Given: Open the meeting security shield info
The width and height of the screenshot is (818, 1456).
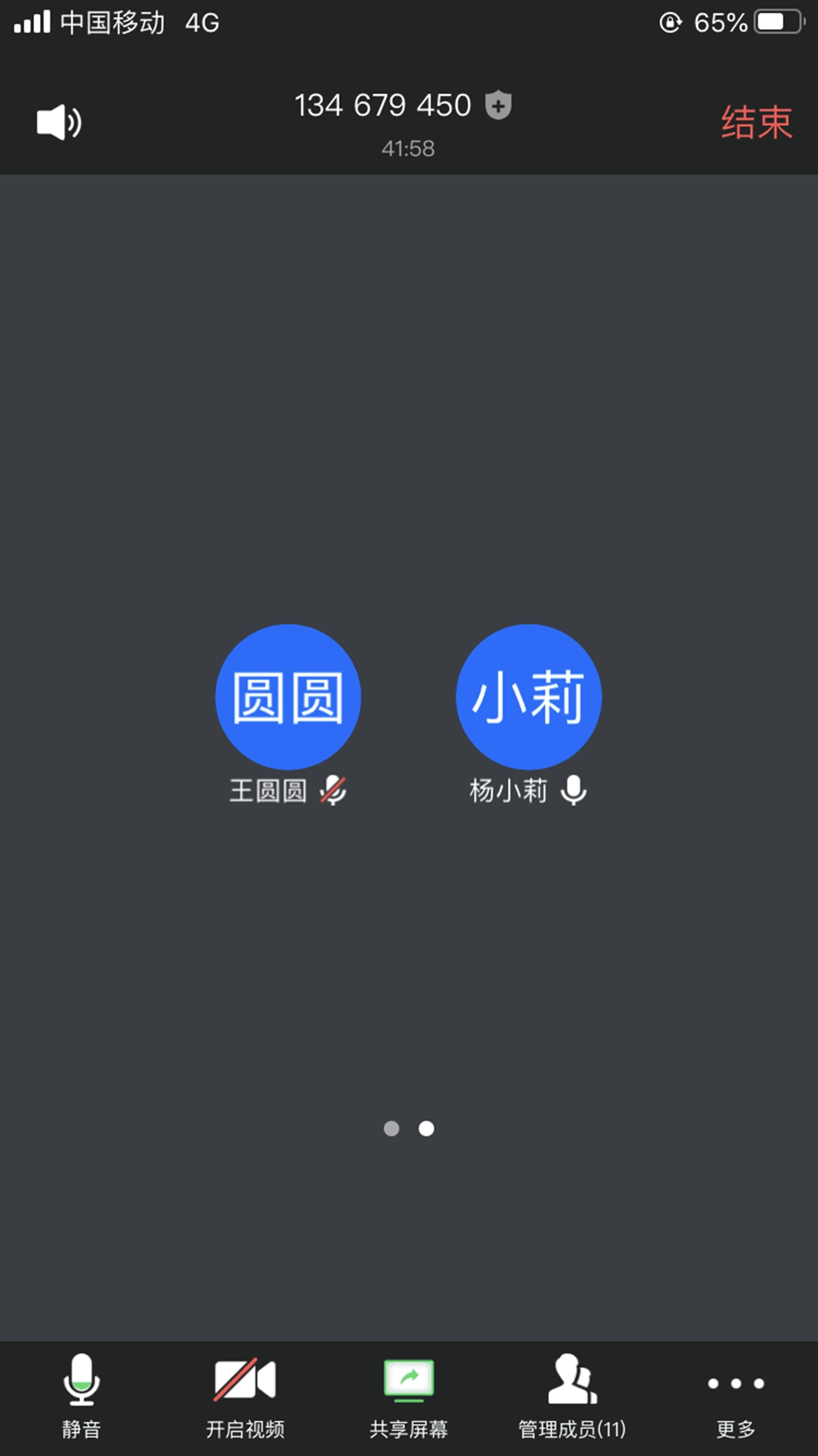Looking at the screenshot, I should point(498,106).
